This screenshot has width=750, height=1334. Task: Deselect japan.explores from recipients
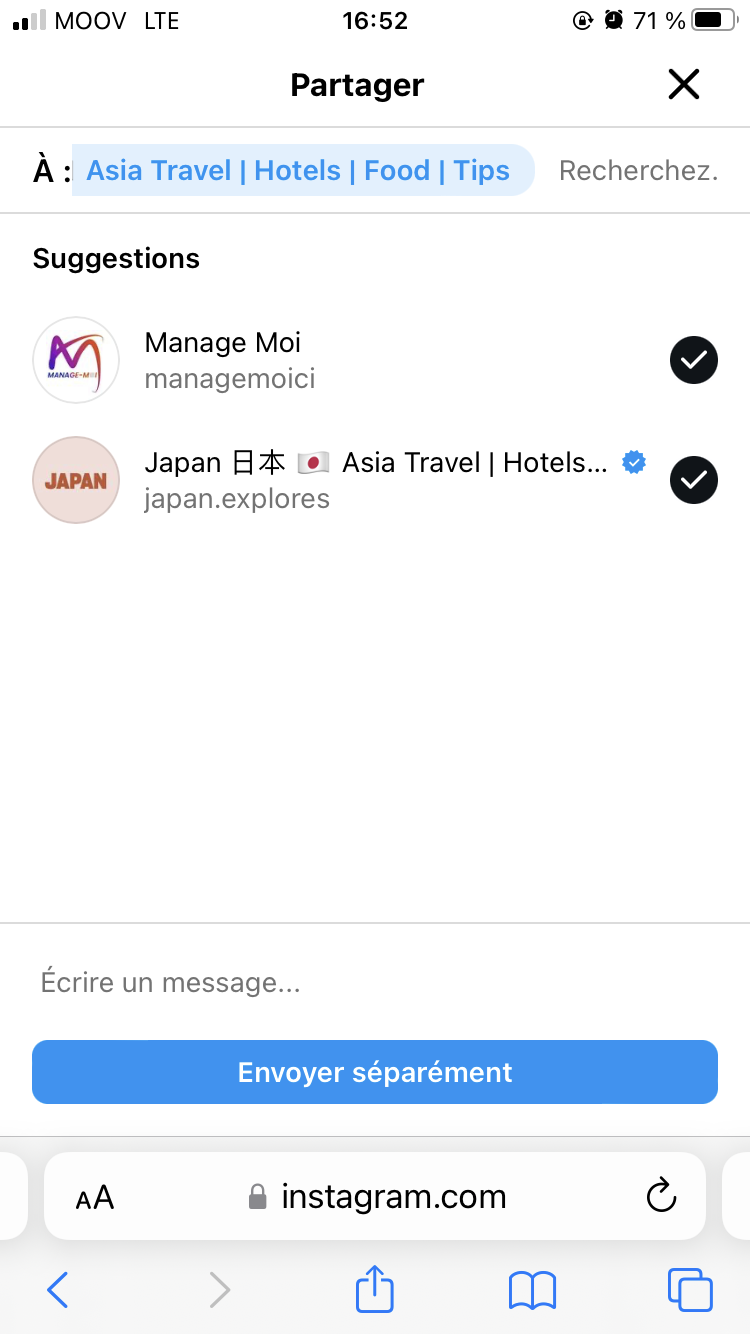(x=693, y=480)
